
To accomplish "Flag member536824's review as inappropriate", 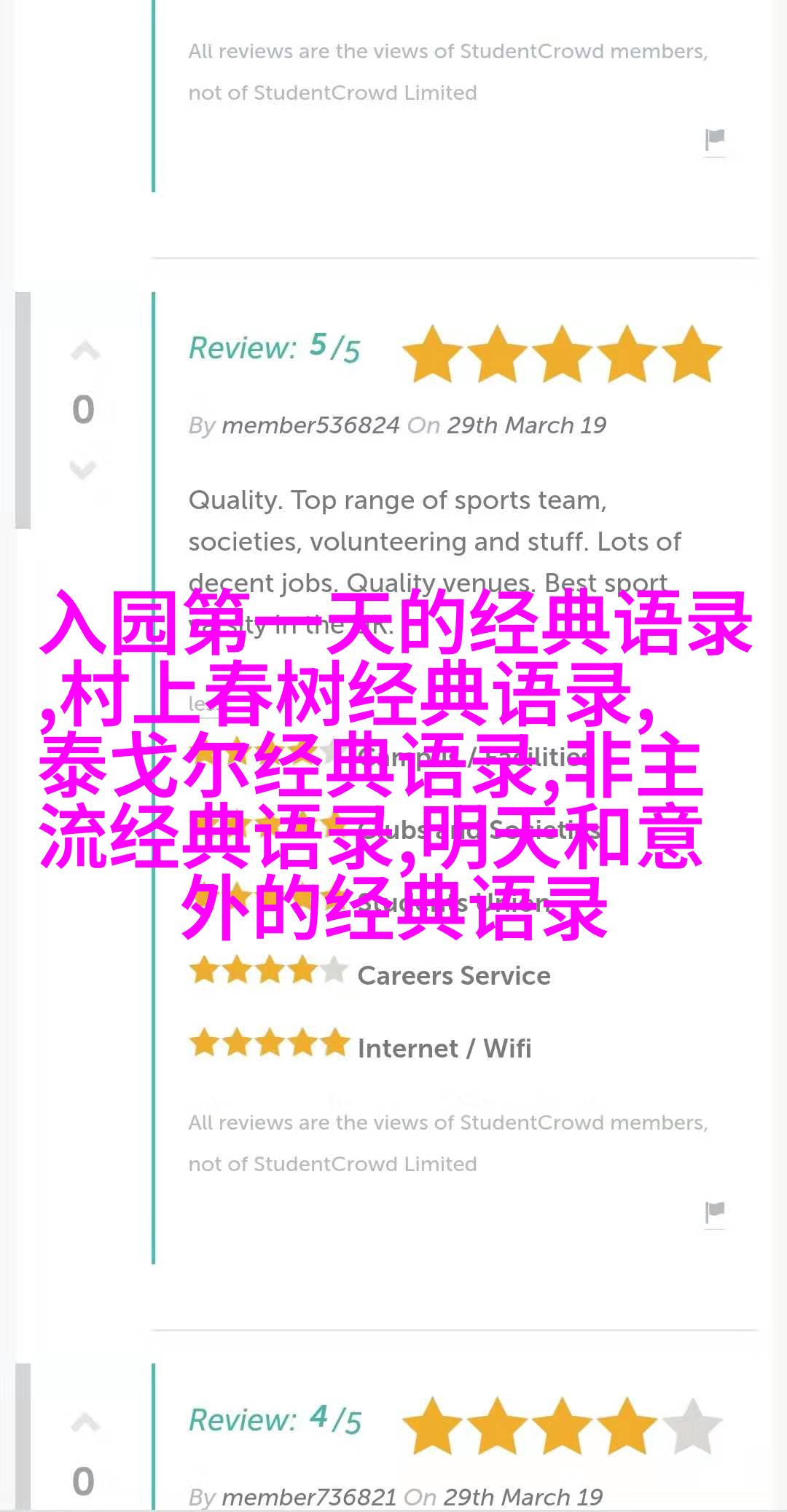I will [x=715, y=1211].
